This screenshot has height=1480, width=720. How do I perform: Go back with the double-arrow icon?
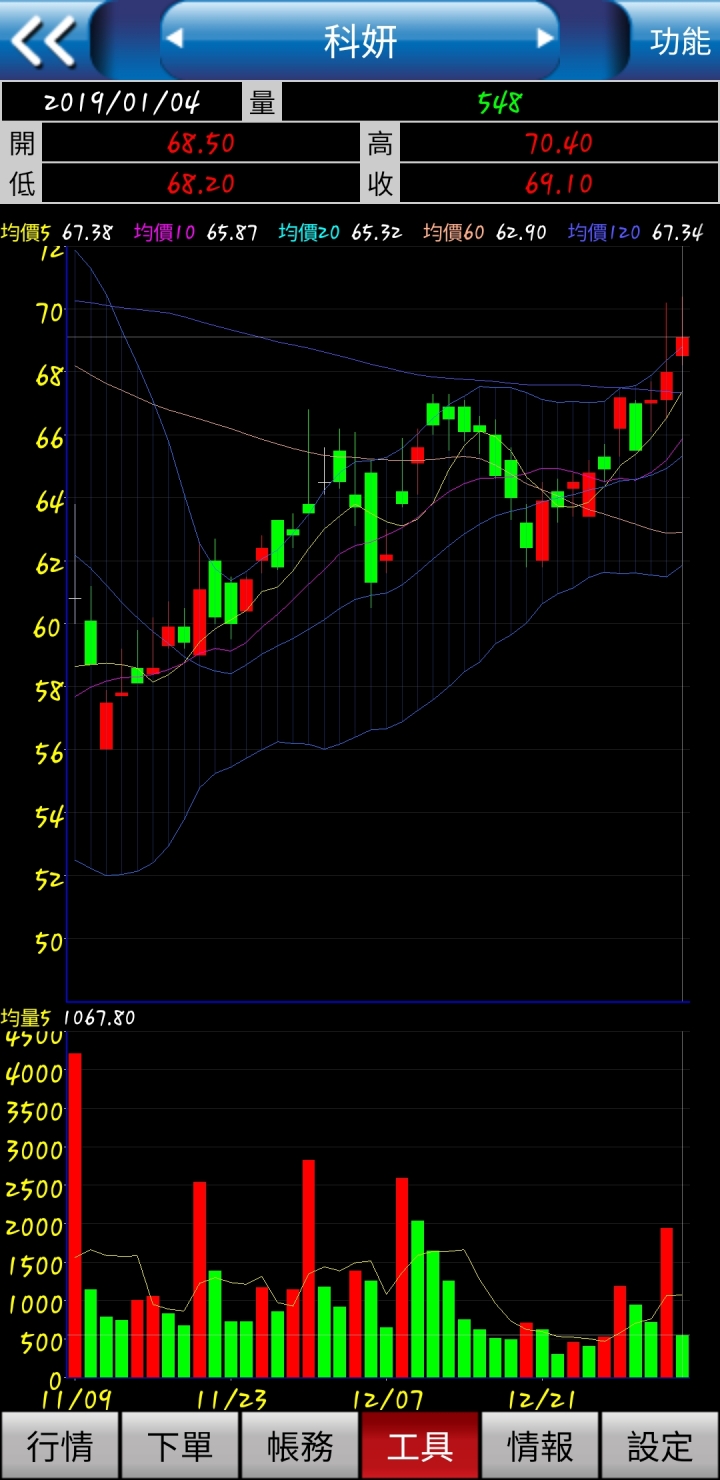[44, 40]
